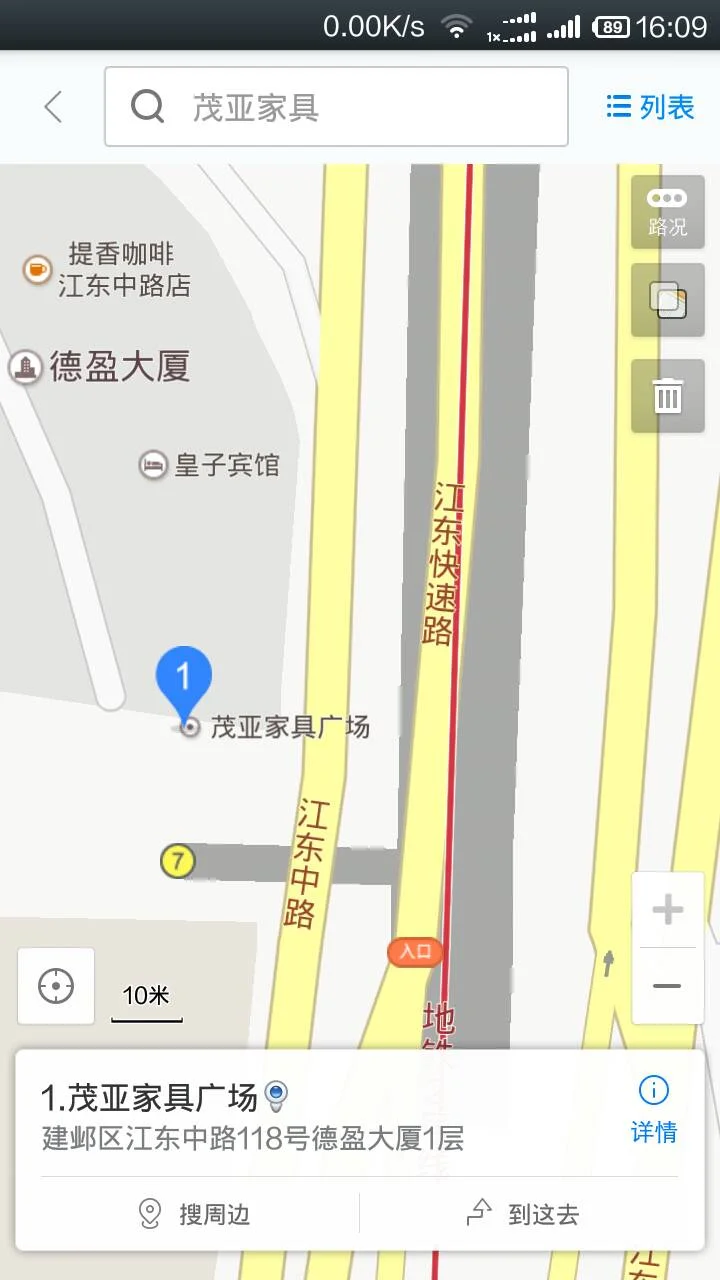The height and width of the screenshot is (1280, 720).
Task: Tap the location crosshair icon to center map
Action: point(56,986)
